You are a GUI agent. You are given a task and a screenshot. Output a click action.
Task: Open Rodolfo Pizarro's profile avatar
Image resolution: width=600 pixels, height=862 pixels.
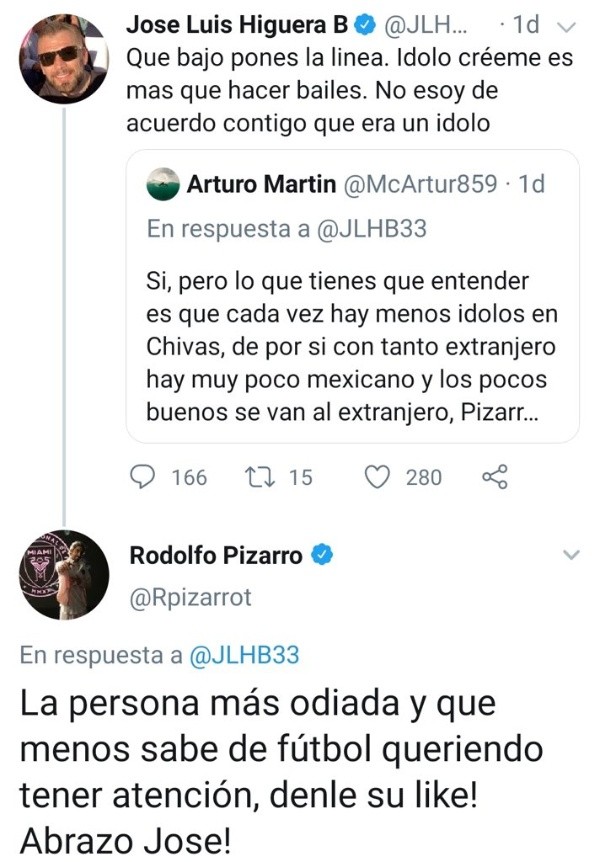tap(65, 574)
